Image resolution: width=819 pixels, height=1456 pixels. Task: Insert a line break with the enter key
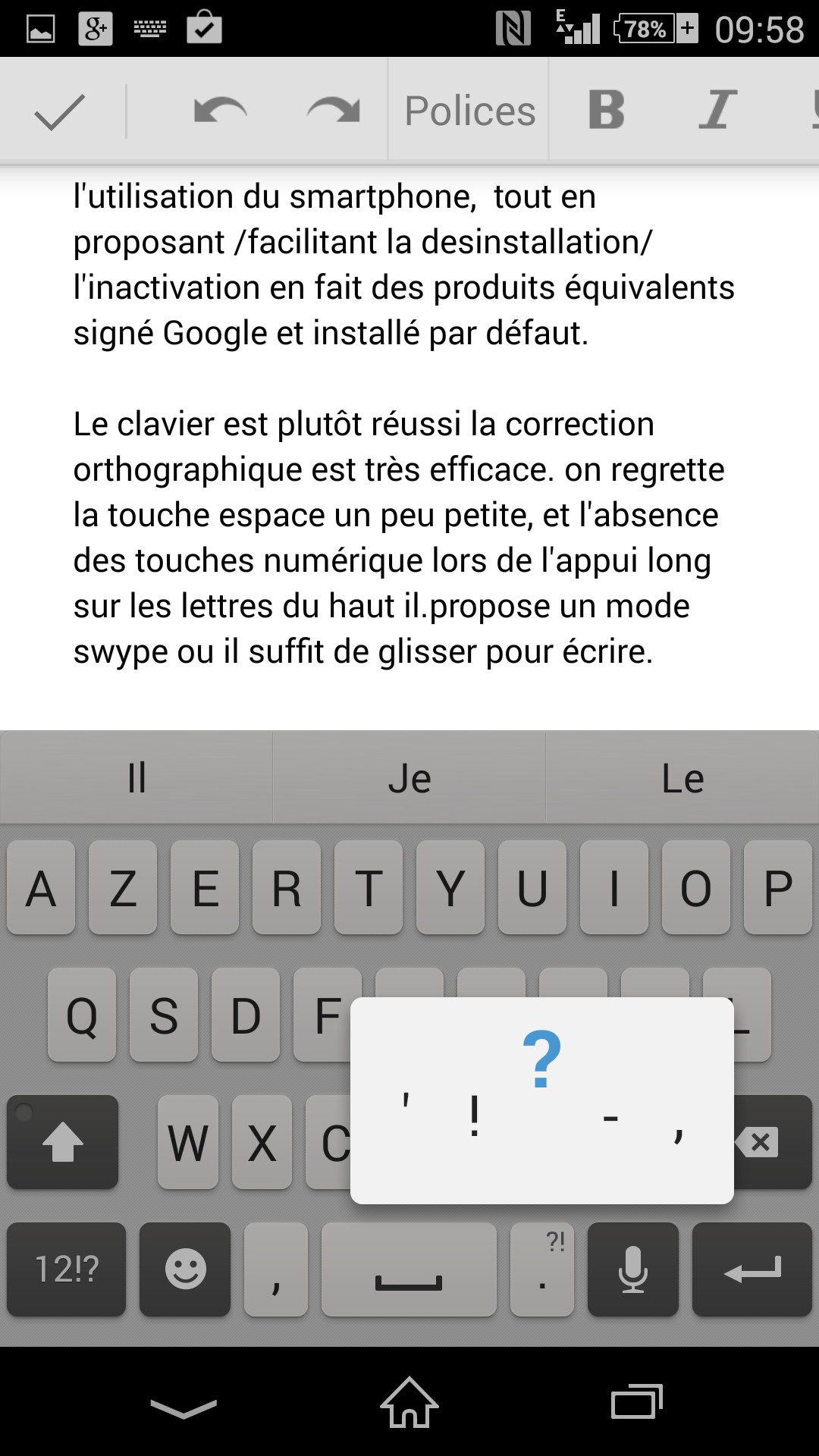click(752, 1269)
